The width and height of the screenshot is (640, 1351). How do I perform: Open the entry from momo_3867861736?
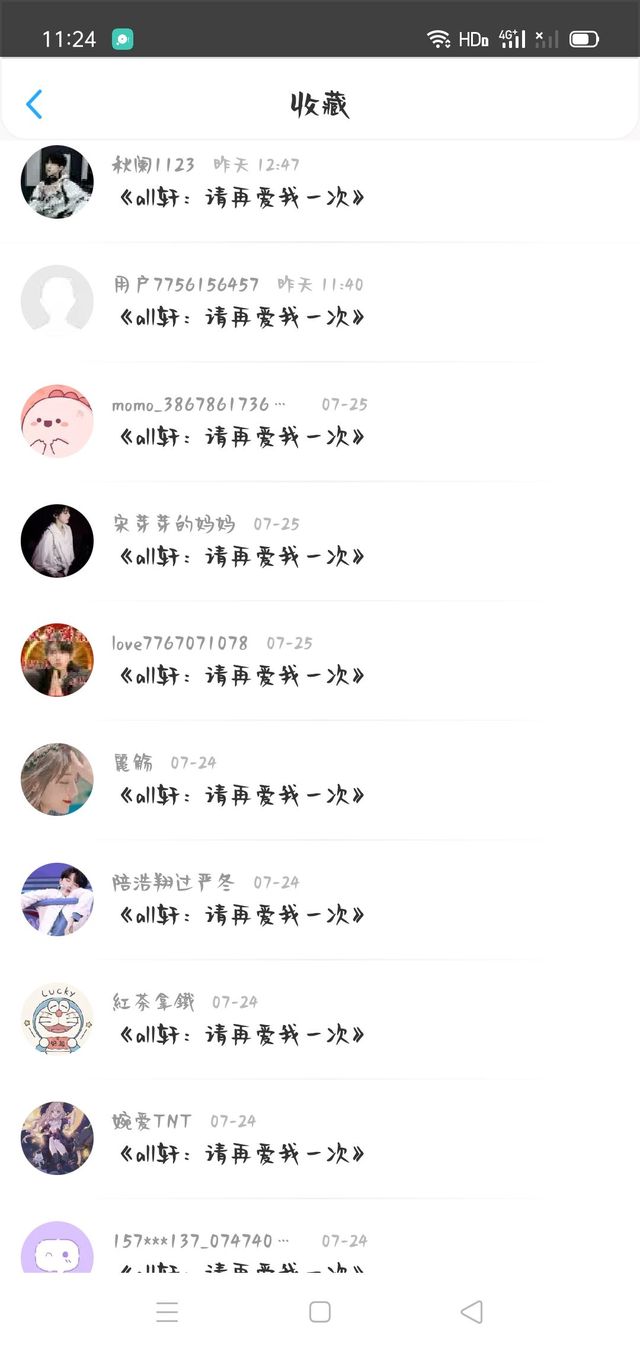(x=240, y=437)
